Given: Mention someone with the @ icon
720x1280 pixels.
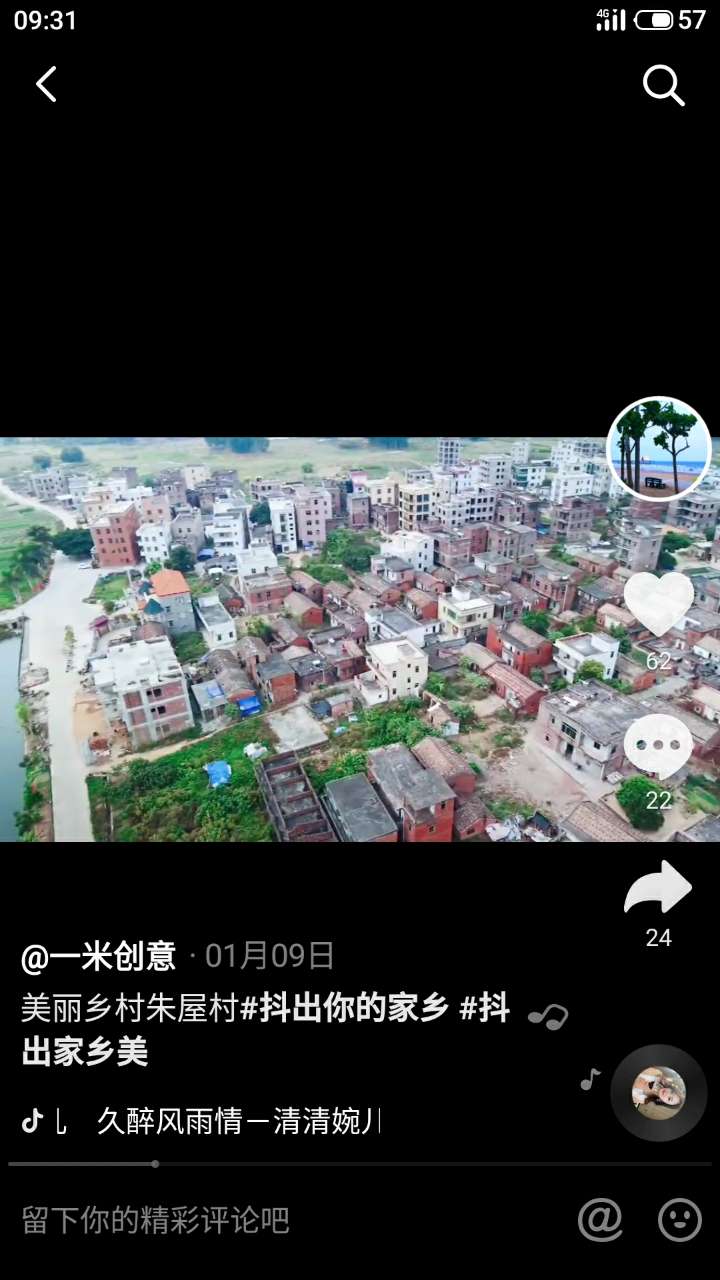Looking at the screenshot, I should [x=600, y=1220].
